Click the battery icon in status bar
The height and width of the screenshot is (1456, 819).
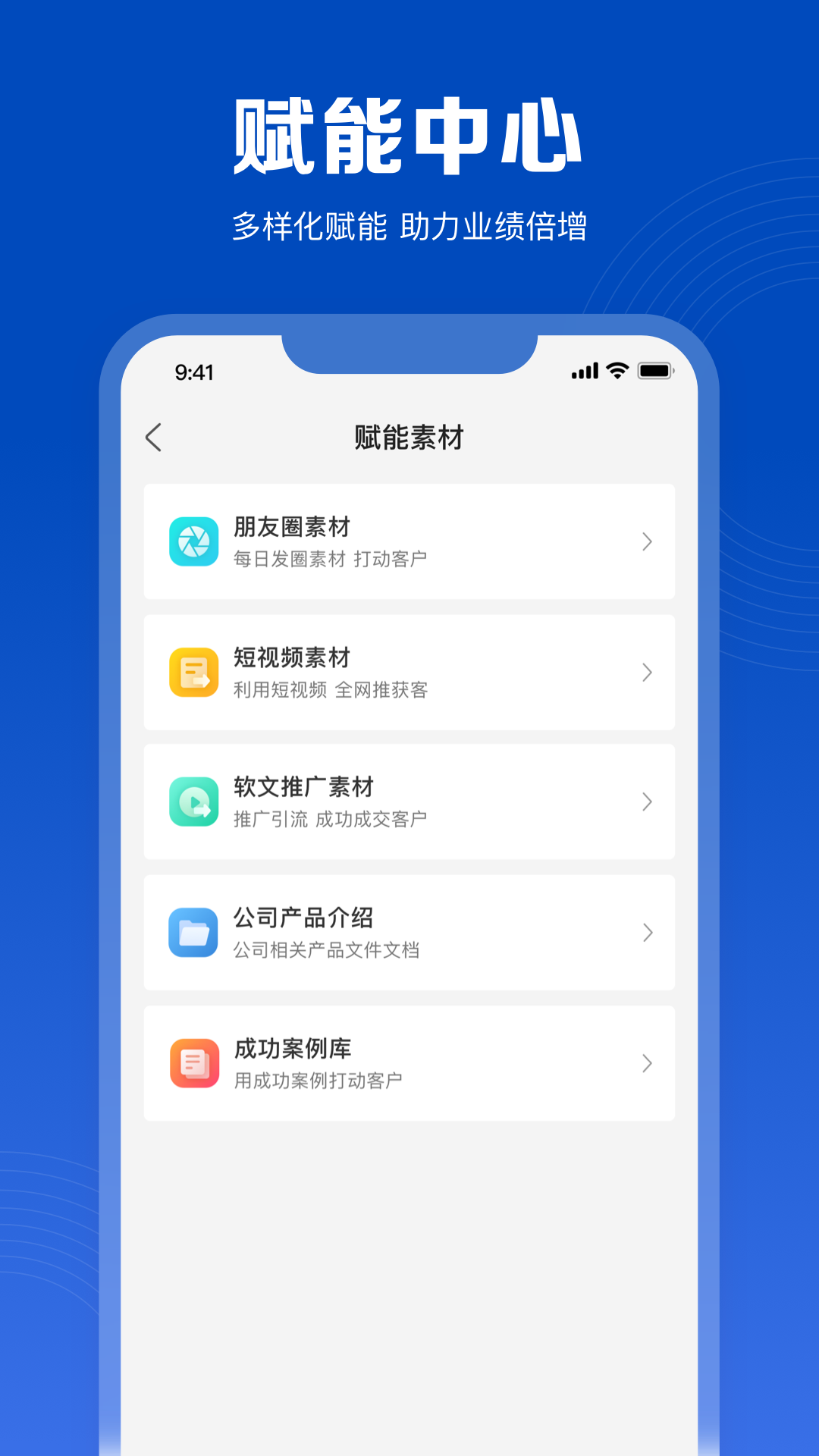click(656, 371)
